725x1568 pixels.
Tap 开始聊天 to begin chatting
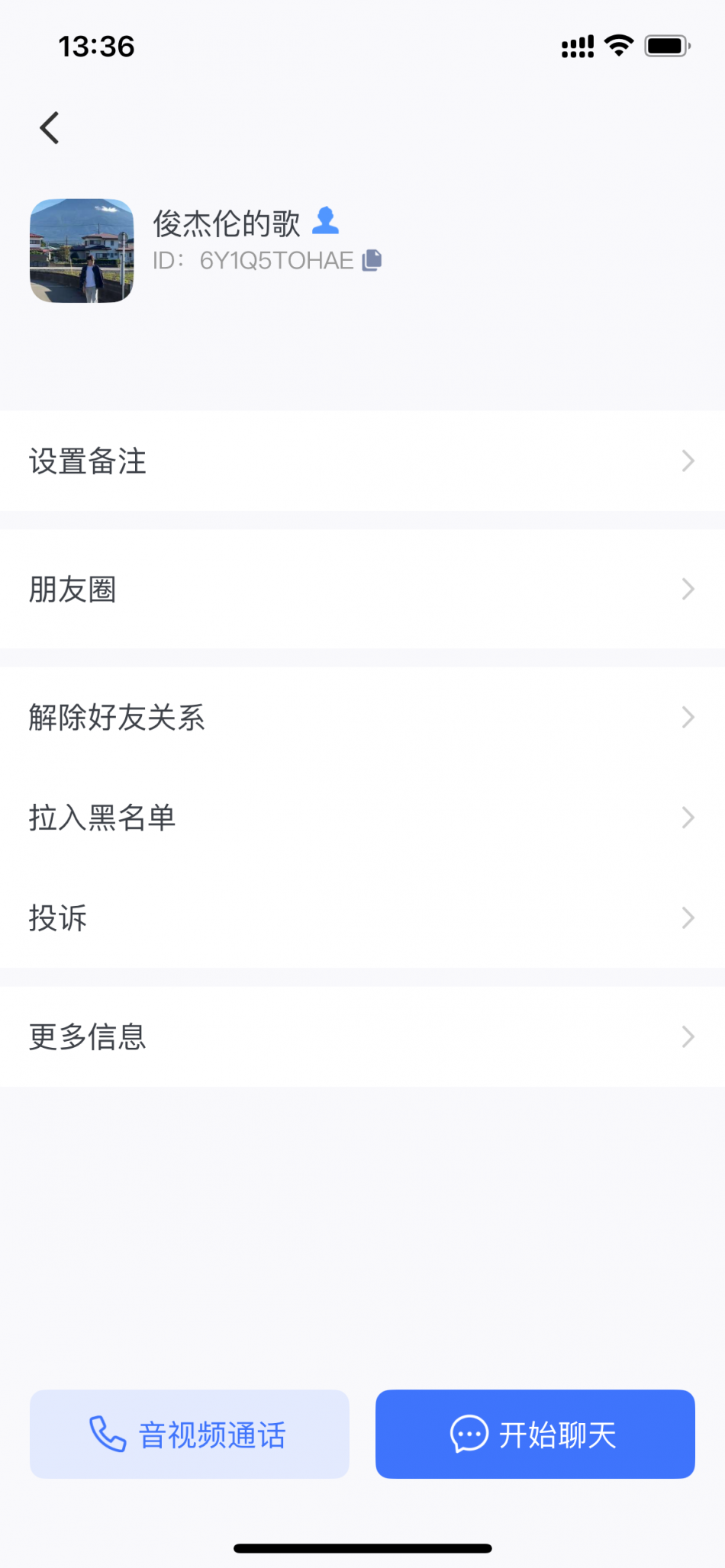click(x=535, y=1435)
